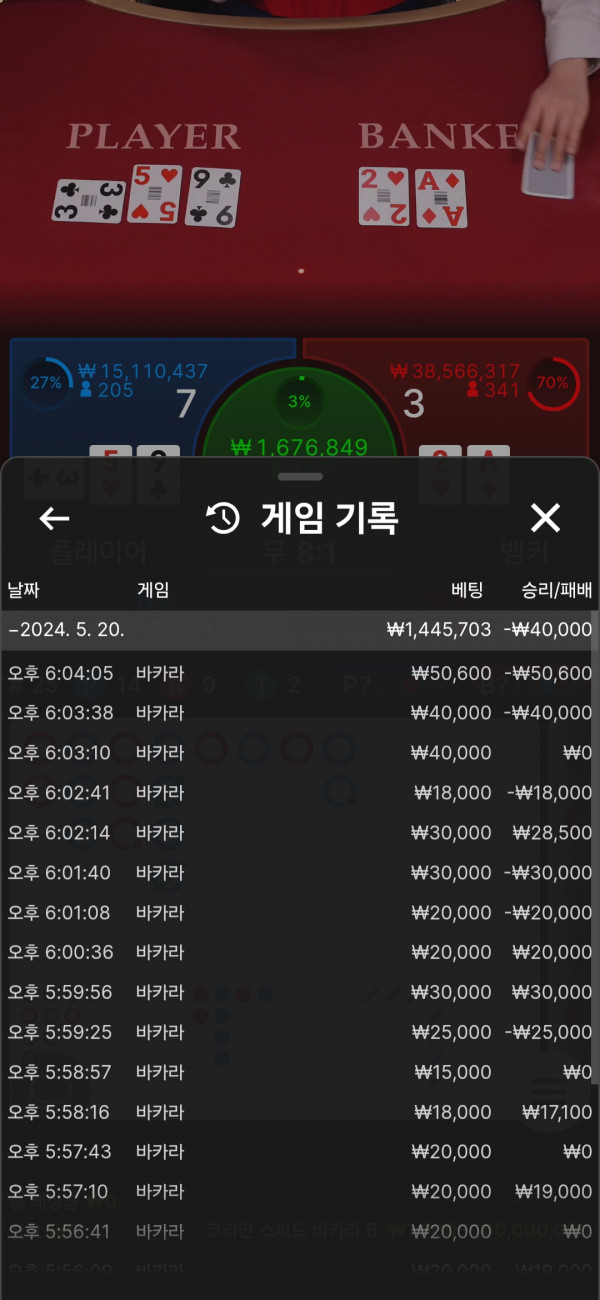Open the 오후 5:57:43 baccarat row
The image size is (600, 1300).
tap(300, 1152)
